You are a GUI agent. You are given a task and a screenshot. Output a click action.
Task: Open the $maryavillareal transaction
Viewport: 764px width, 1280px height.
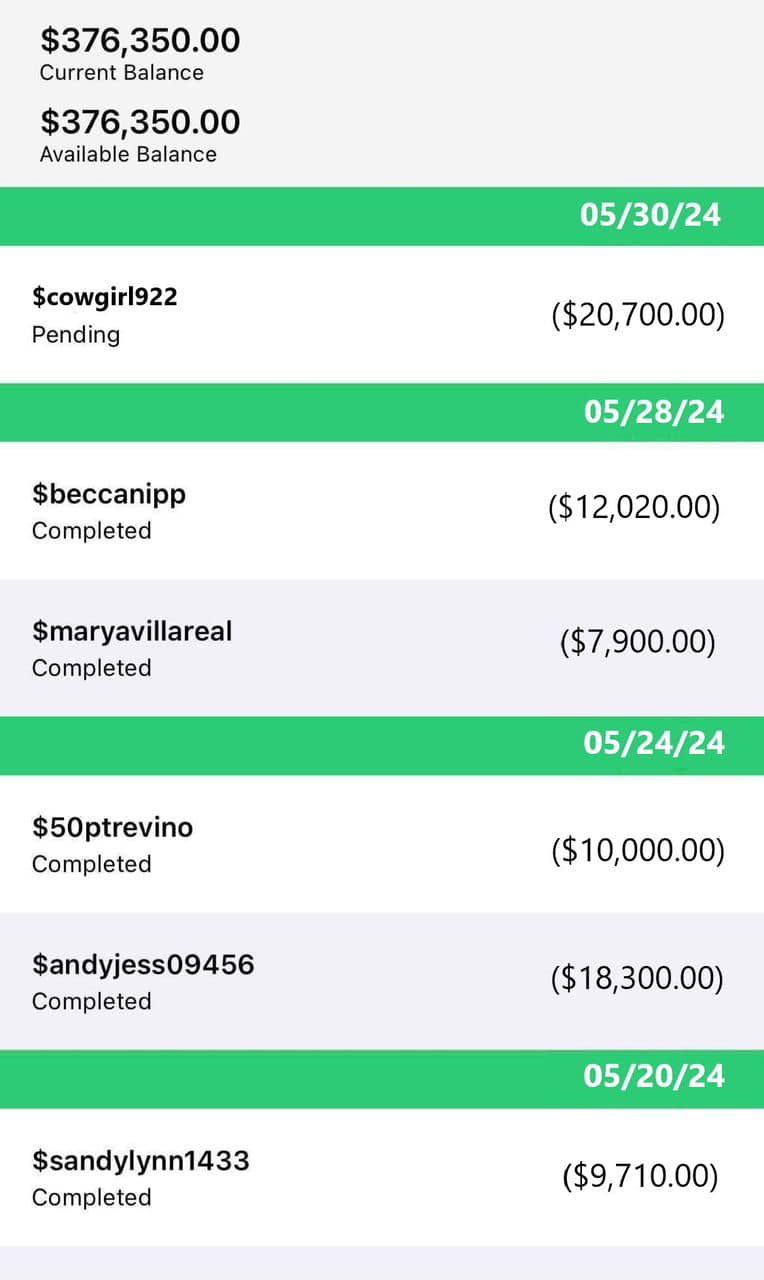pyautogui.click(x=382, y=647)
